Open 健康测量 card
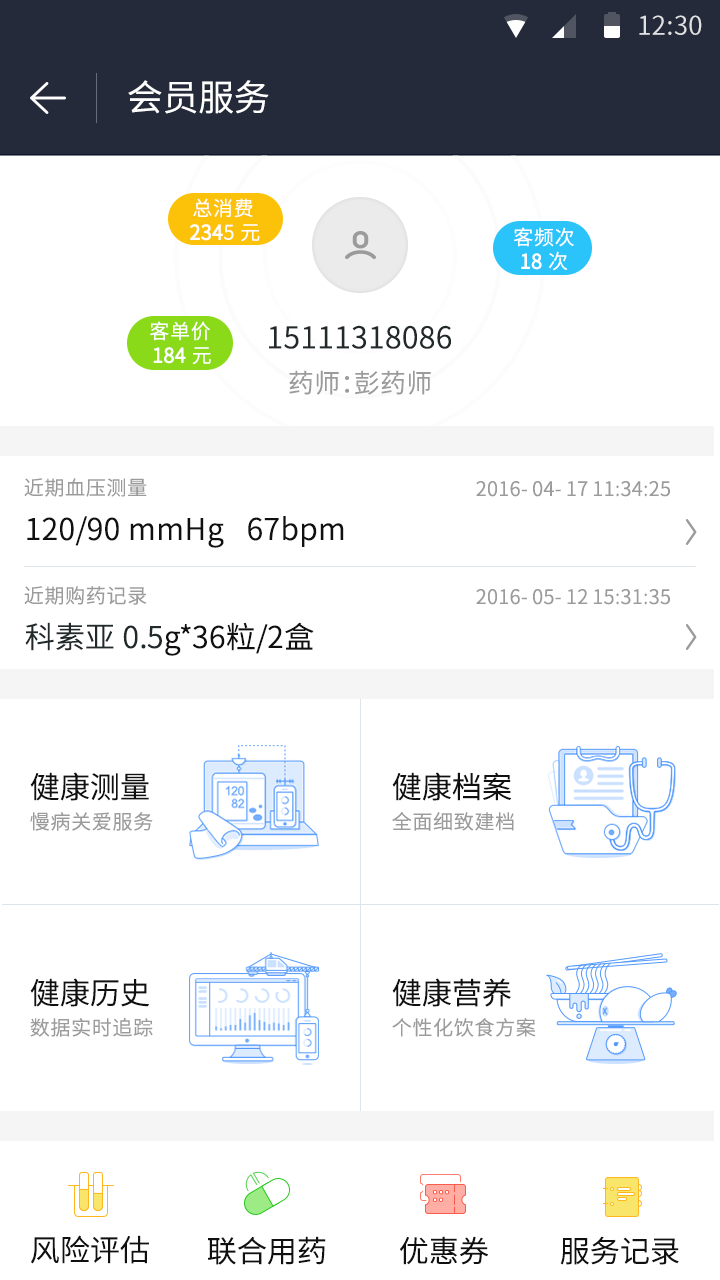The width and height of the screenshot is (720, 1280). [180, 802]
